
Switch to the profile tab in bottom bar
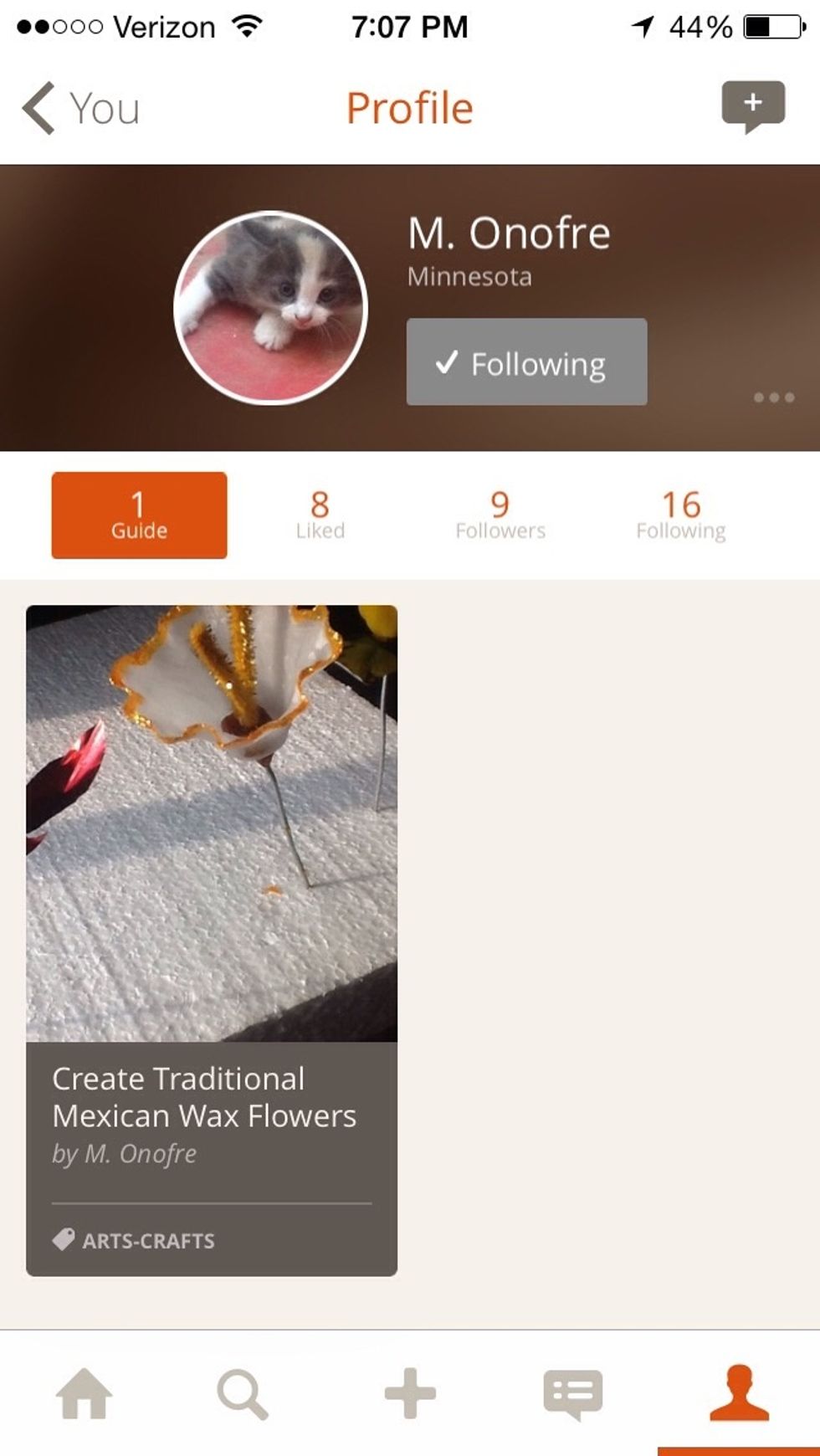pos(739,1394)
